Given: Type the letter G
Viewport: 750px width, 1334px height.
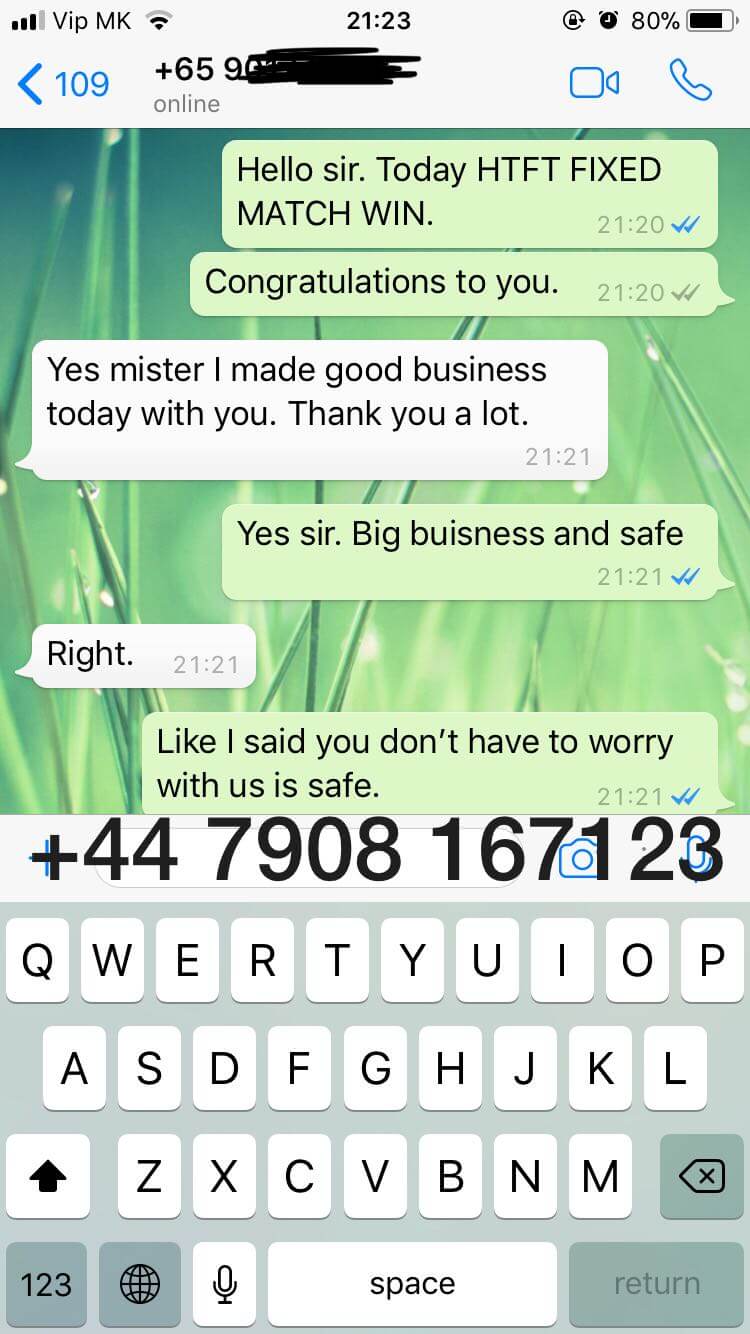Looking at the screenshot, I should (375, 1068).
